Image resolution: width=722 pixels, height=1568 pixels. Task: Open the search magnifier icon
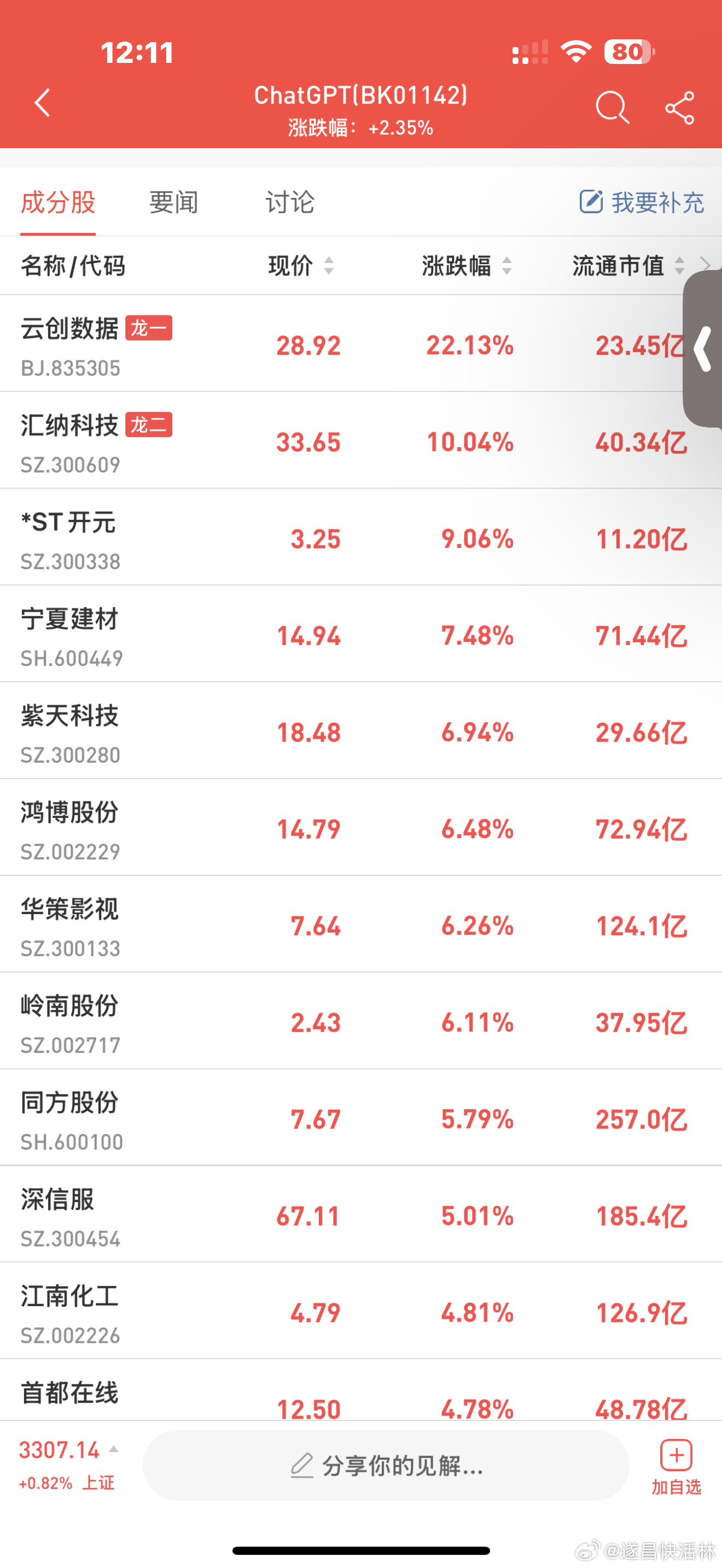(611, 108)
